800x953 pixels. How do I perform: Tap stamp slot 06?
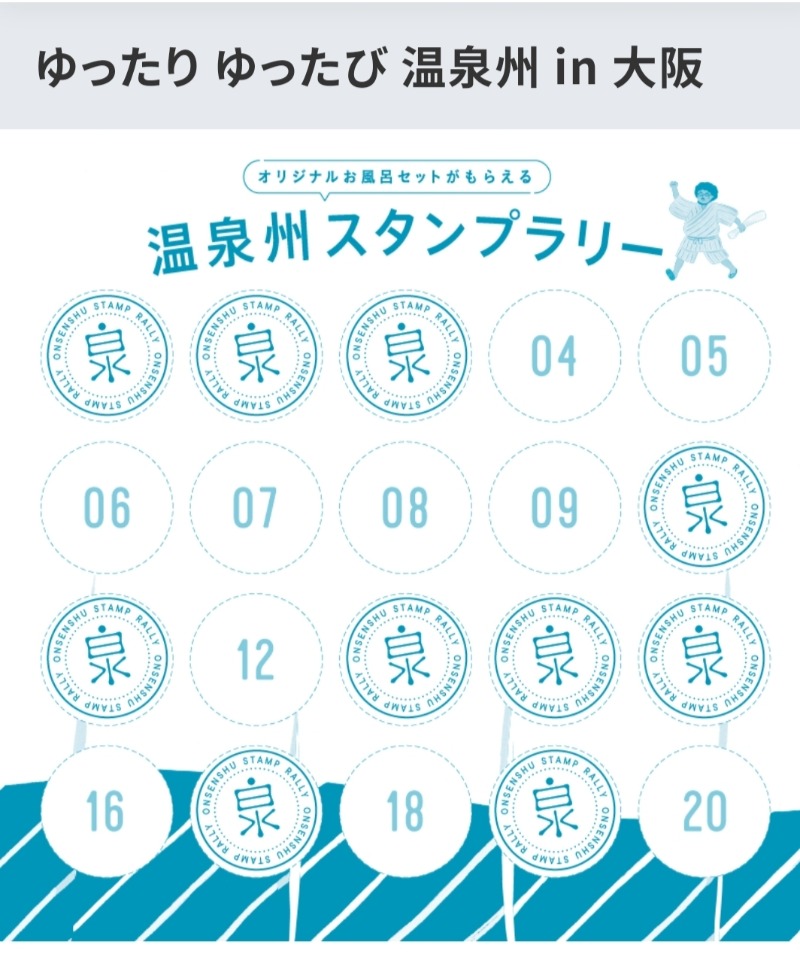[106, 508]
